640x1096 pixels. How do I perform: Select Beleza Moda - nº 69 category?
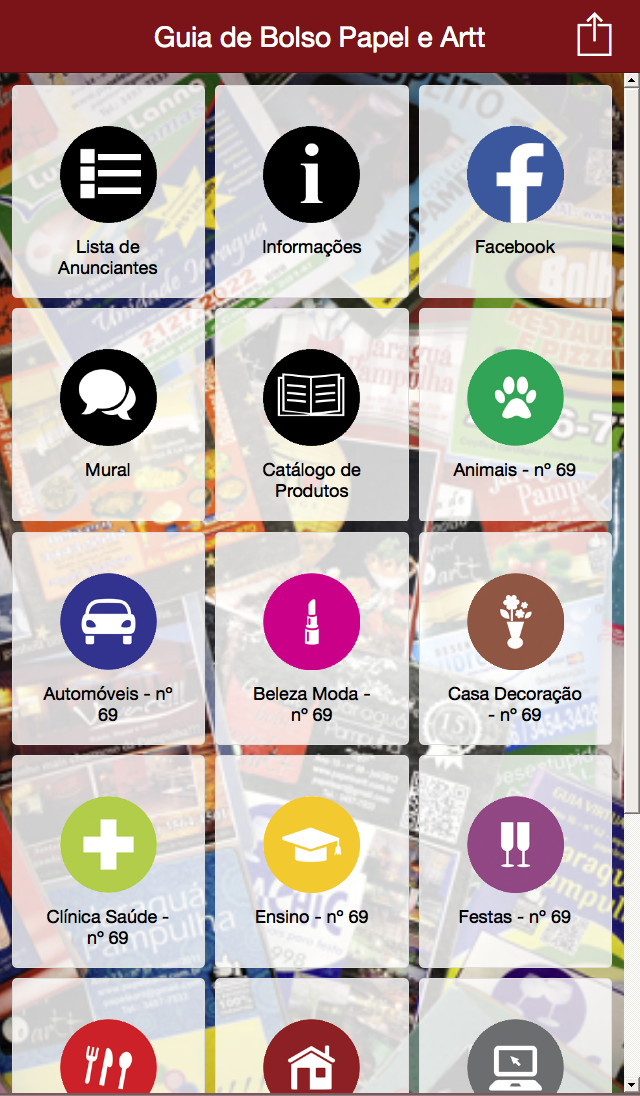point(312,638)
